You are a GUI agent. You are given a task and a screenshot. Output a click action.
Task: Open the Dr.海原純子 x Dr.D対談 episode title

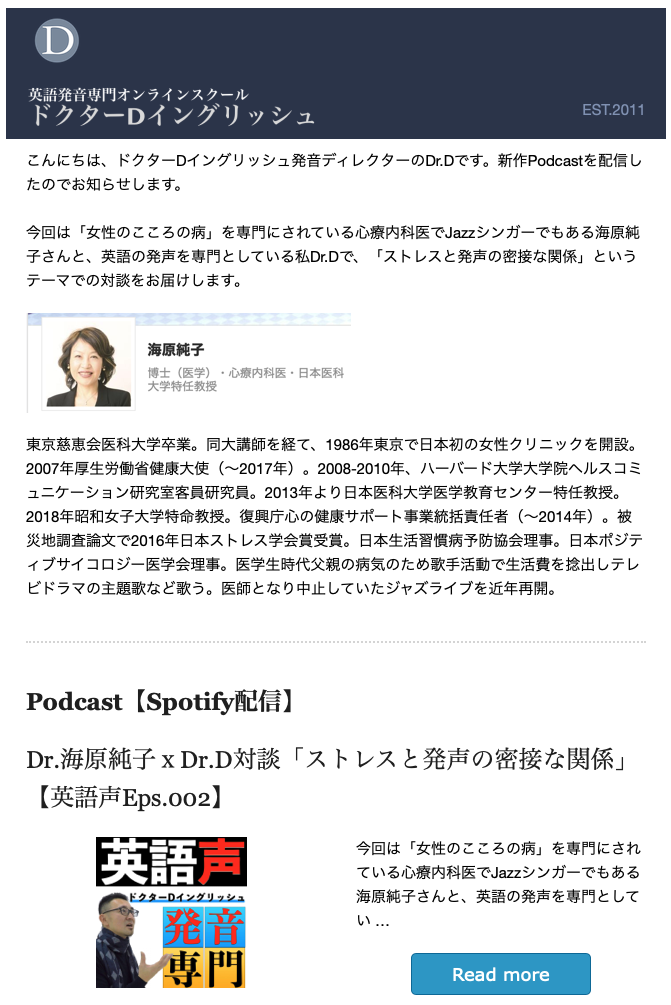click(x=326, y=777)
